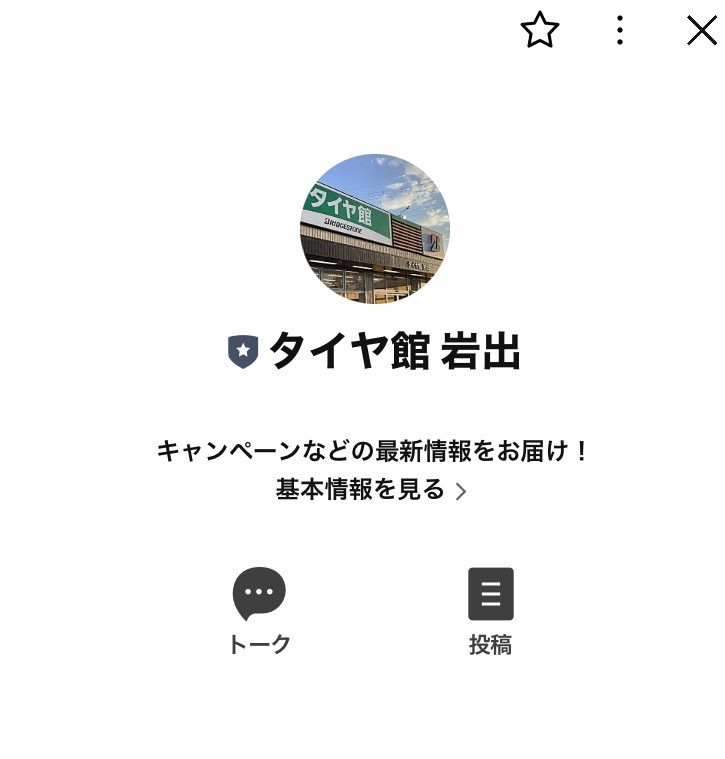
Task: Open the three-dot options menu
Action: pos(620,30)
